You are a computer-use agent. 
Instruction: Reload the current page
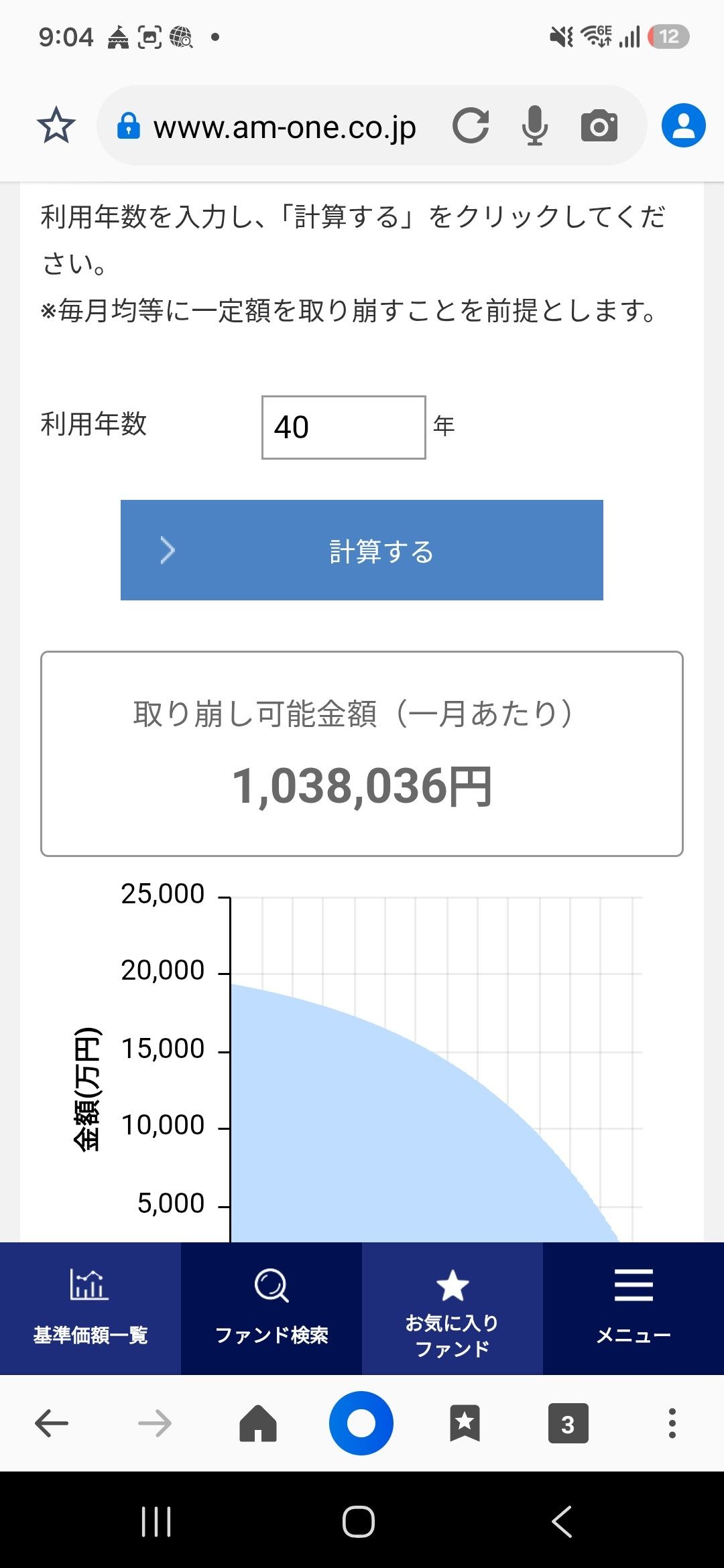pyautogui.click(x=471, y=125)
